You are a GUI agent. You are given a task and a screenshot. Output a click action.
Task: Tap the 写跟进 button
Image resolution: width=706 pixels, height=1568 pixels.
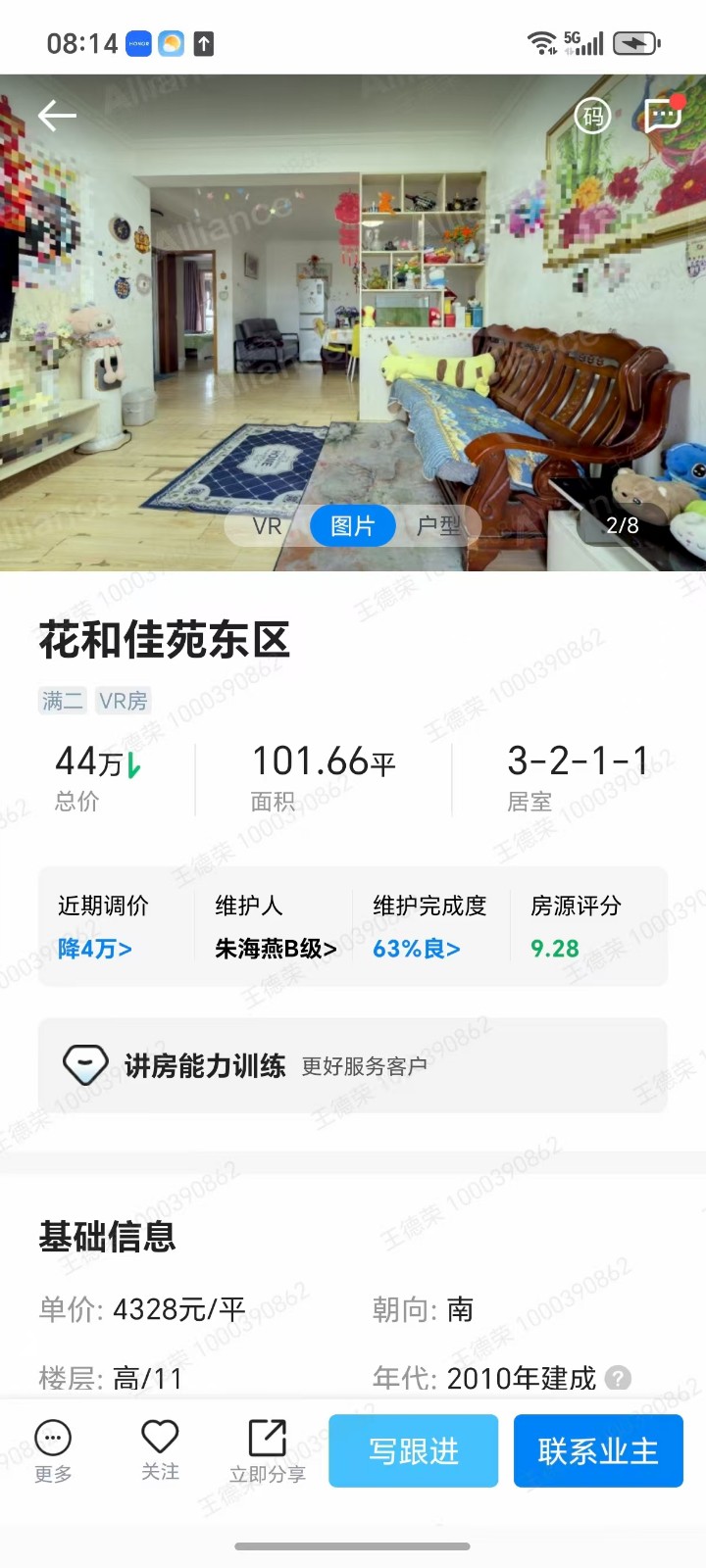point(413,1450)
